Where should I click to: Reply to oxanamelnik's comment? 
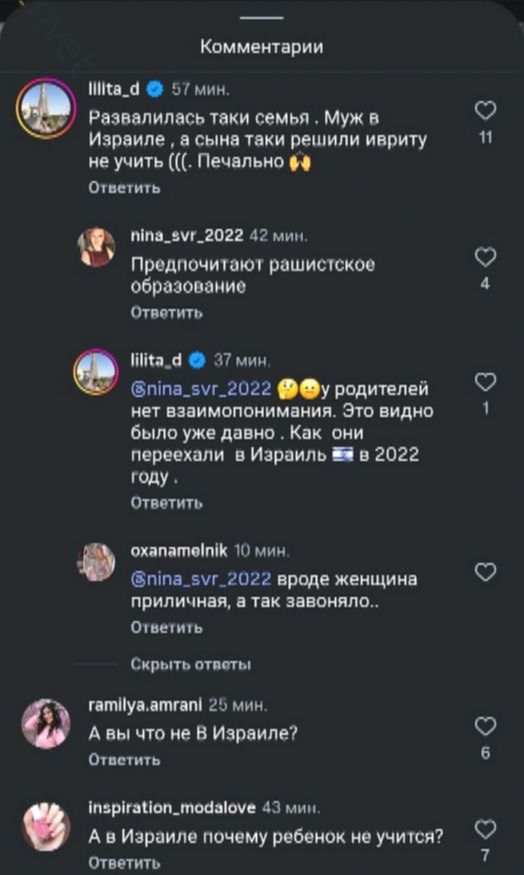click(x=166, y=628)
